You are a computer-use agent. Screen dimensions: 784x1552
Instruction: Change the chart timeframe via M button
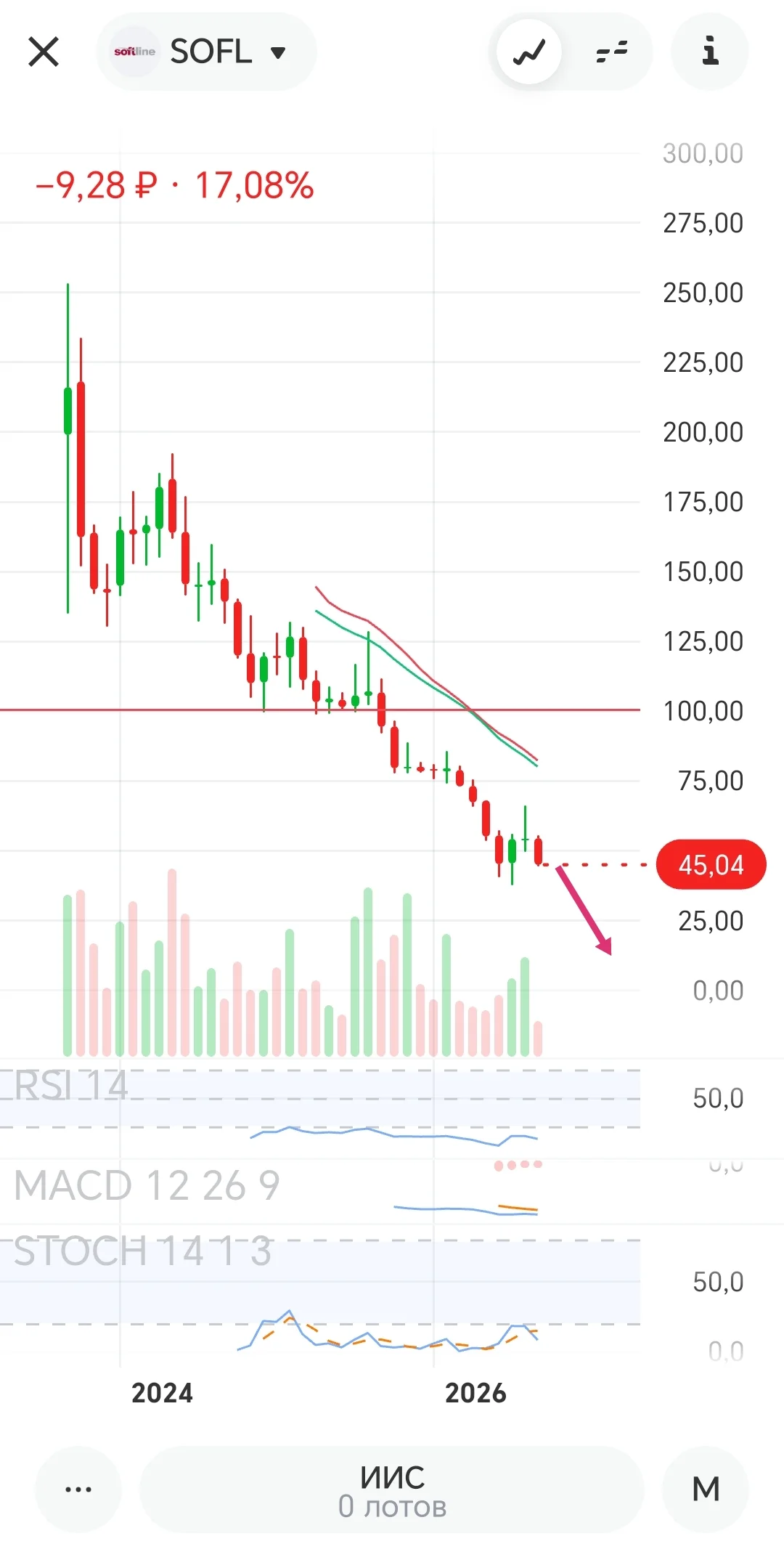[706, 1490]
